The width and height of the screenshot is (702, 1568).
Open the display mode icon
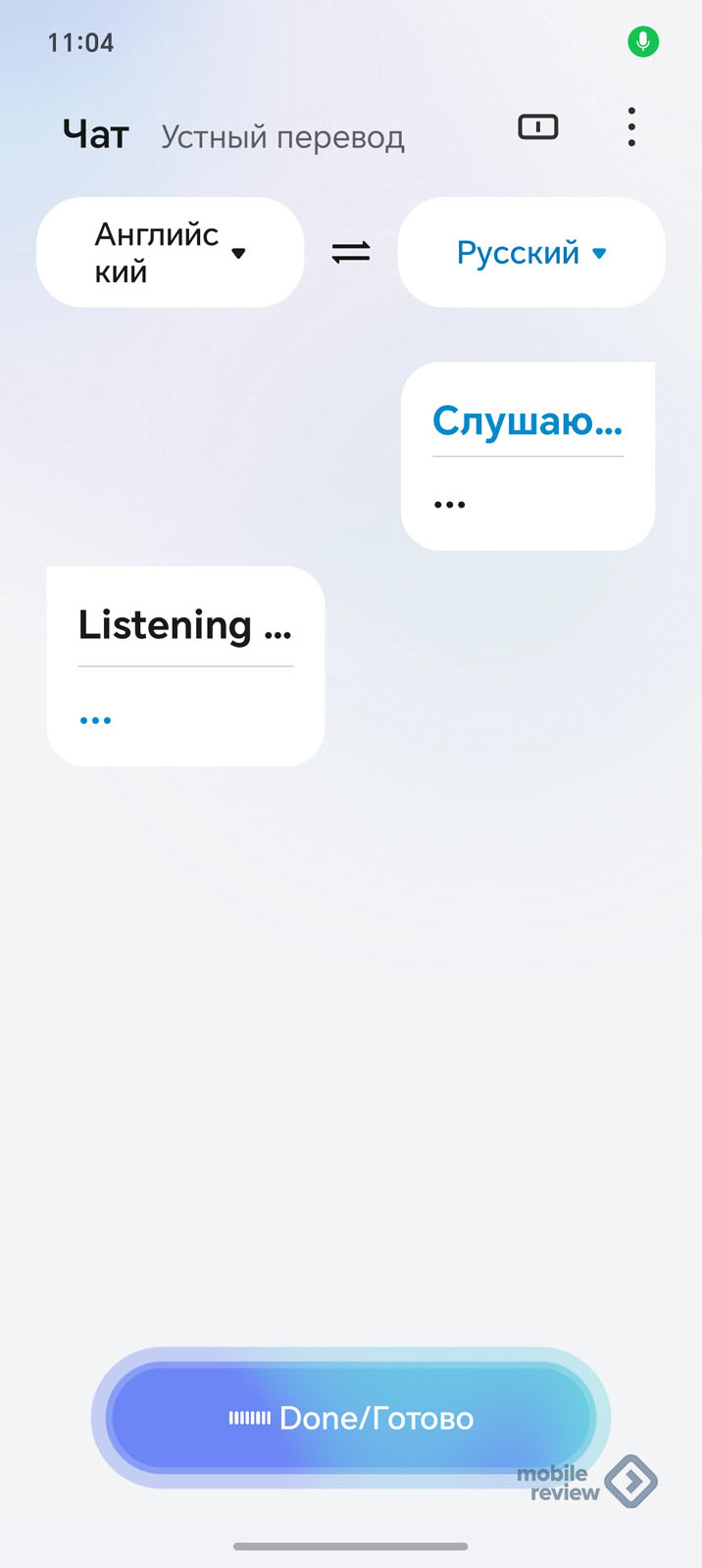coord(537,127)
